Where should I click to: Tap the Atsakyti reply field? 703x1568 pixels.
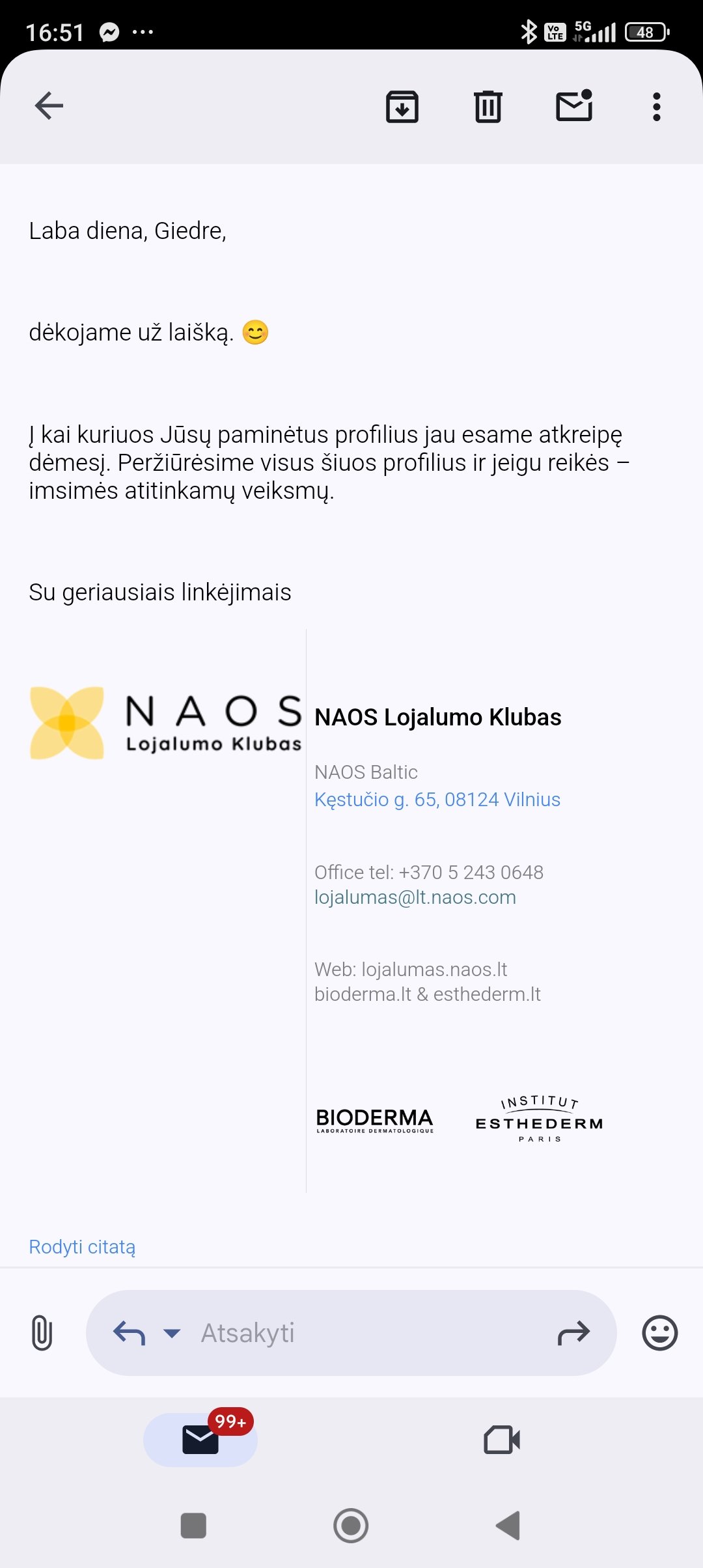[x=351, y=1333]
